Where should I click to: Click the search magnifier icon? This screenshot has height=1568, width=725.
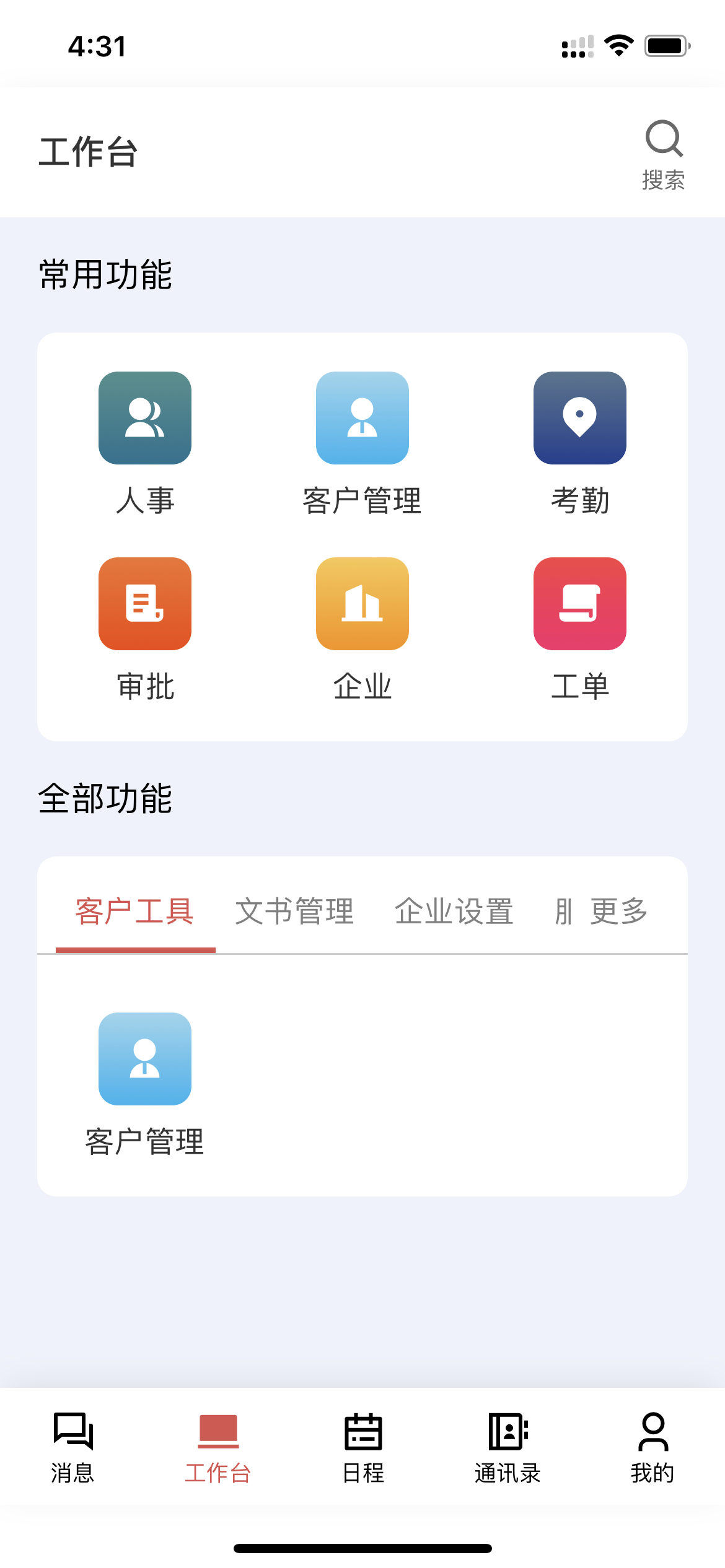tap(664, 140)
